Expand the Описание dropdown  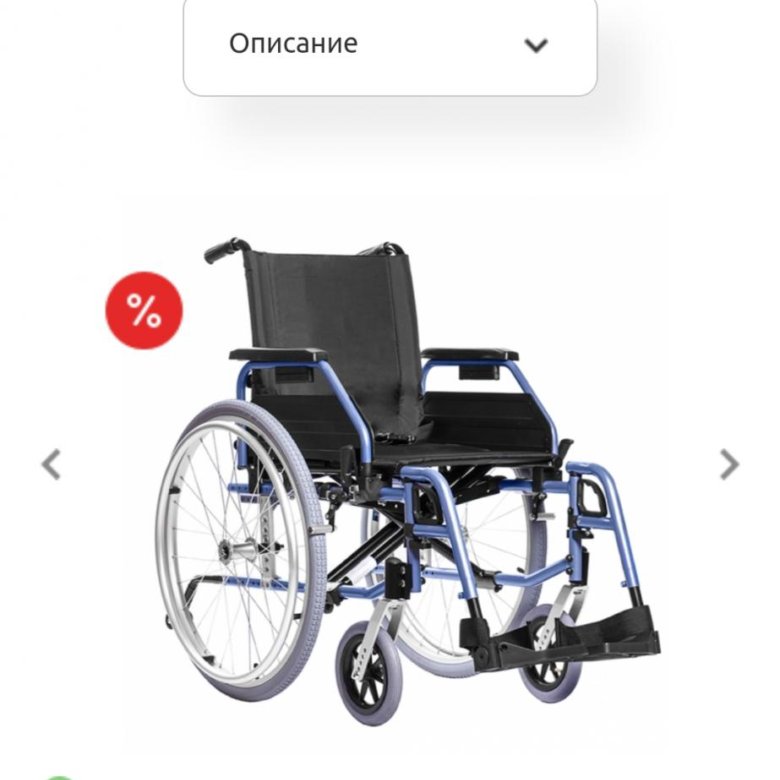(390, 45)
